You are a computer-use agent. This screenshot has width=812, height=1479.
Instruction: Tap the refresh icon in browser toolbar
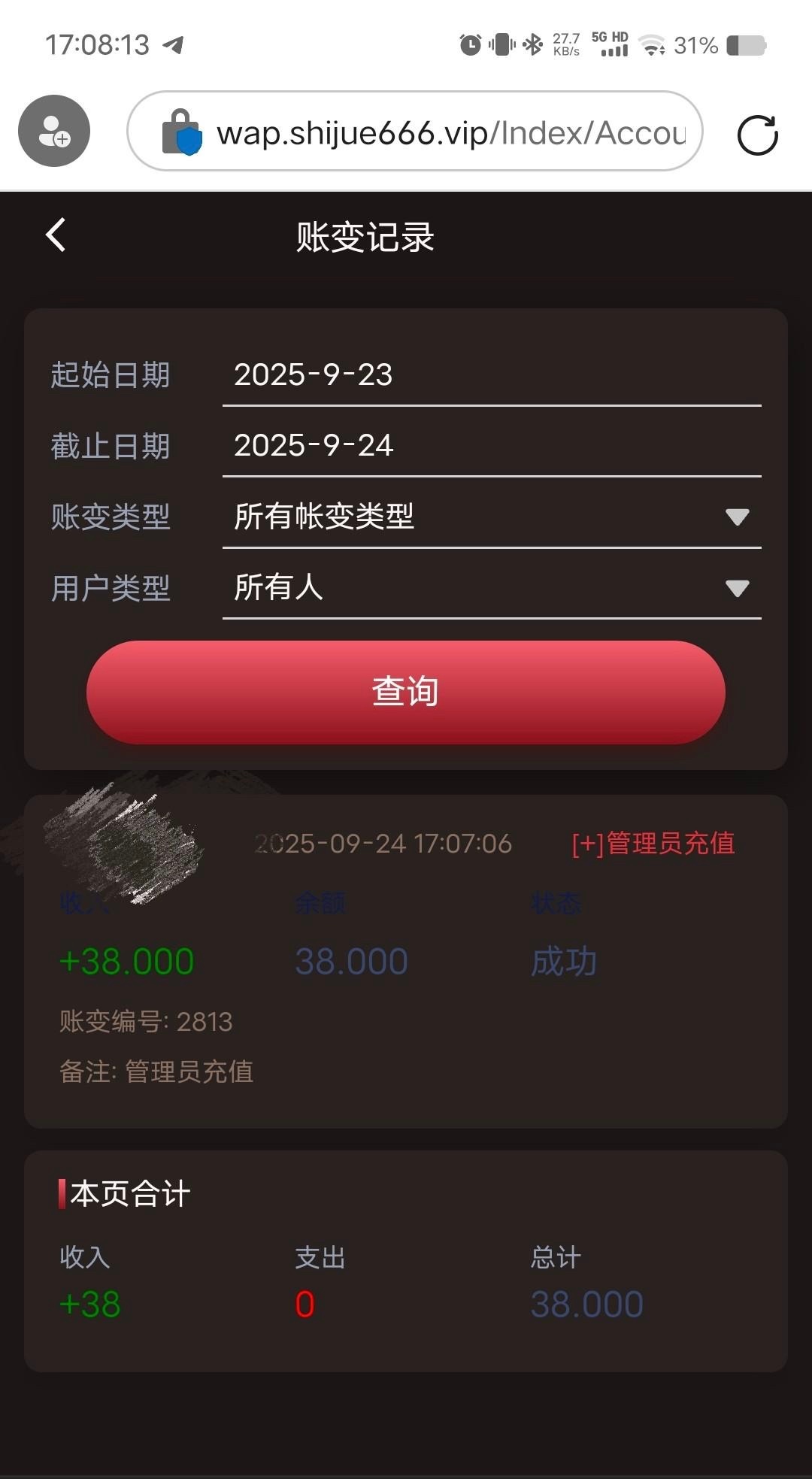759,135
